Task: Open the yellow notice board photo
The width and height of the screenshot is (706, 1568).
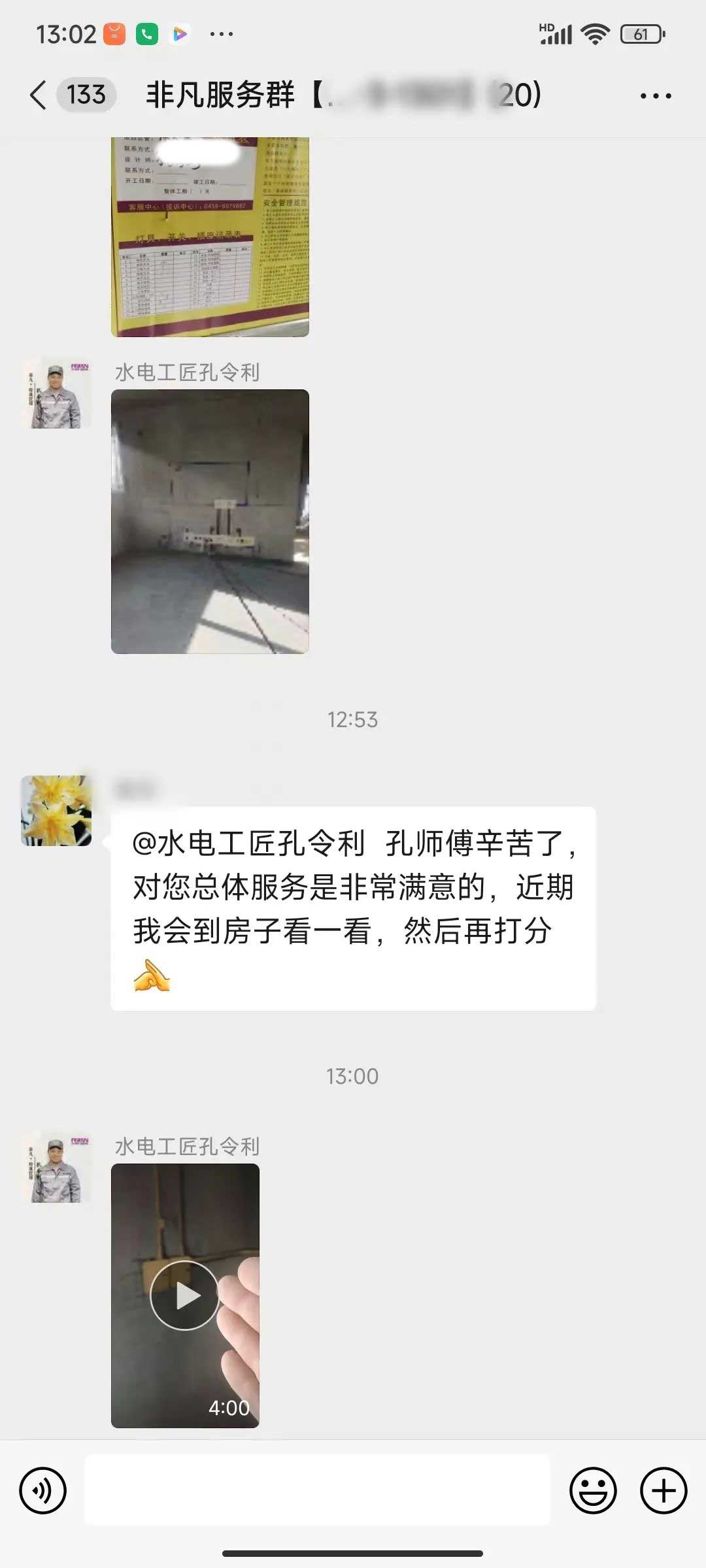Action: [x=210, y=237]
